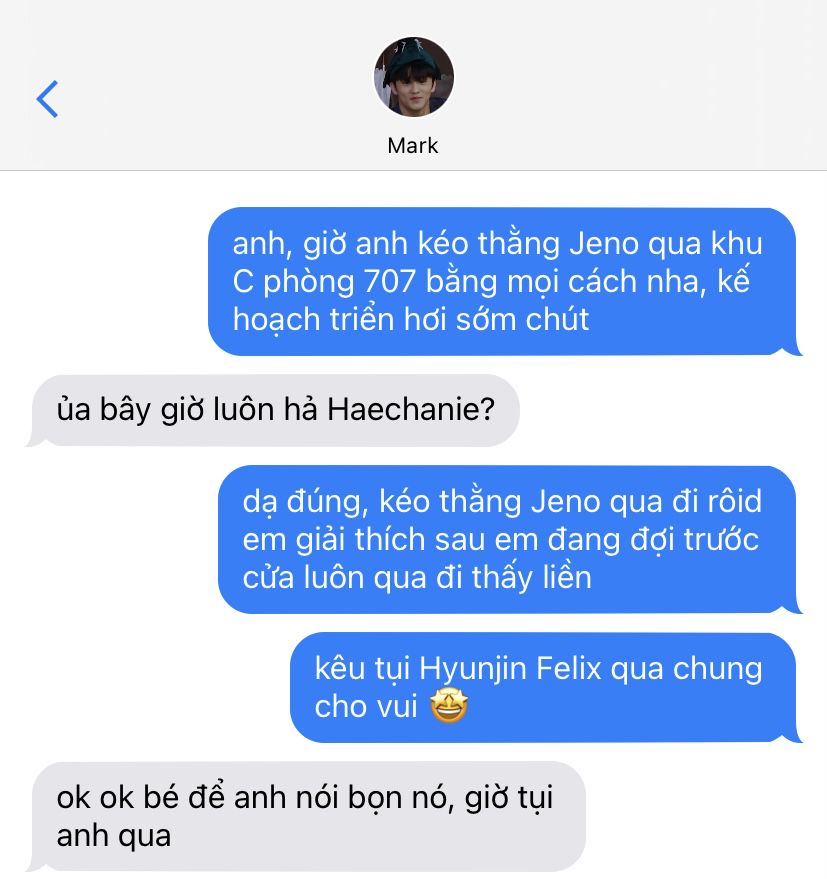
Task: Open Mark's contact details
Action: click(x=413, y=80)
